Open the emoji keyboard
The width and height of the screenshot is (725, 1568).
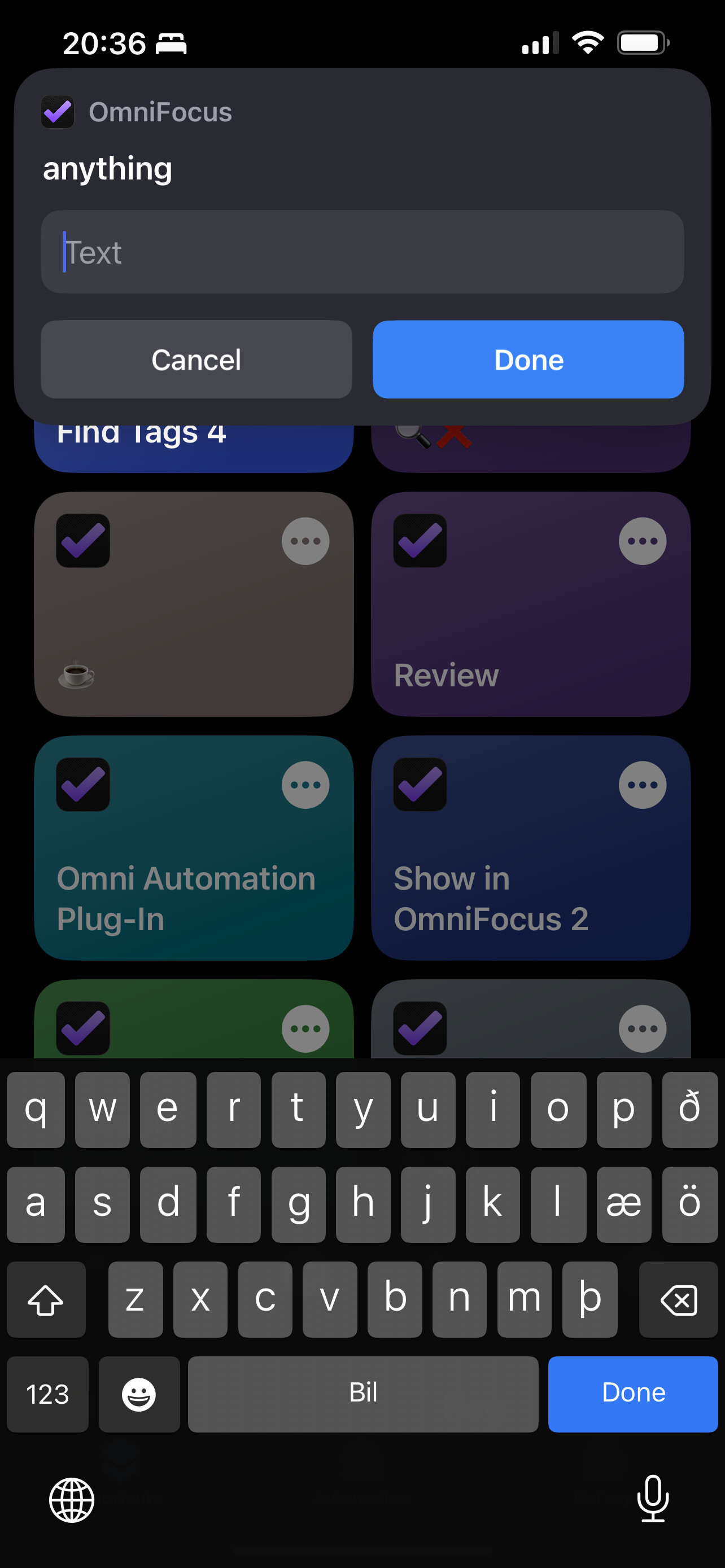pos(139,1394)
